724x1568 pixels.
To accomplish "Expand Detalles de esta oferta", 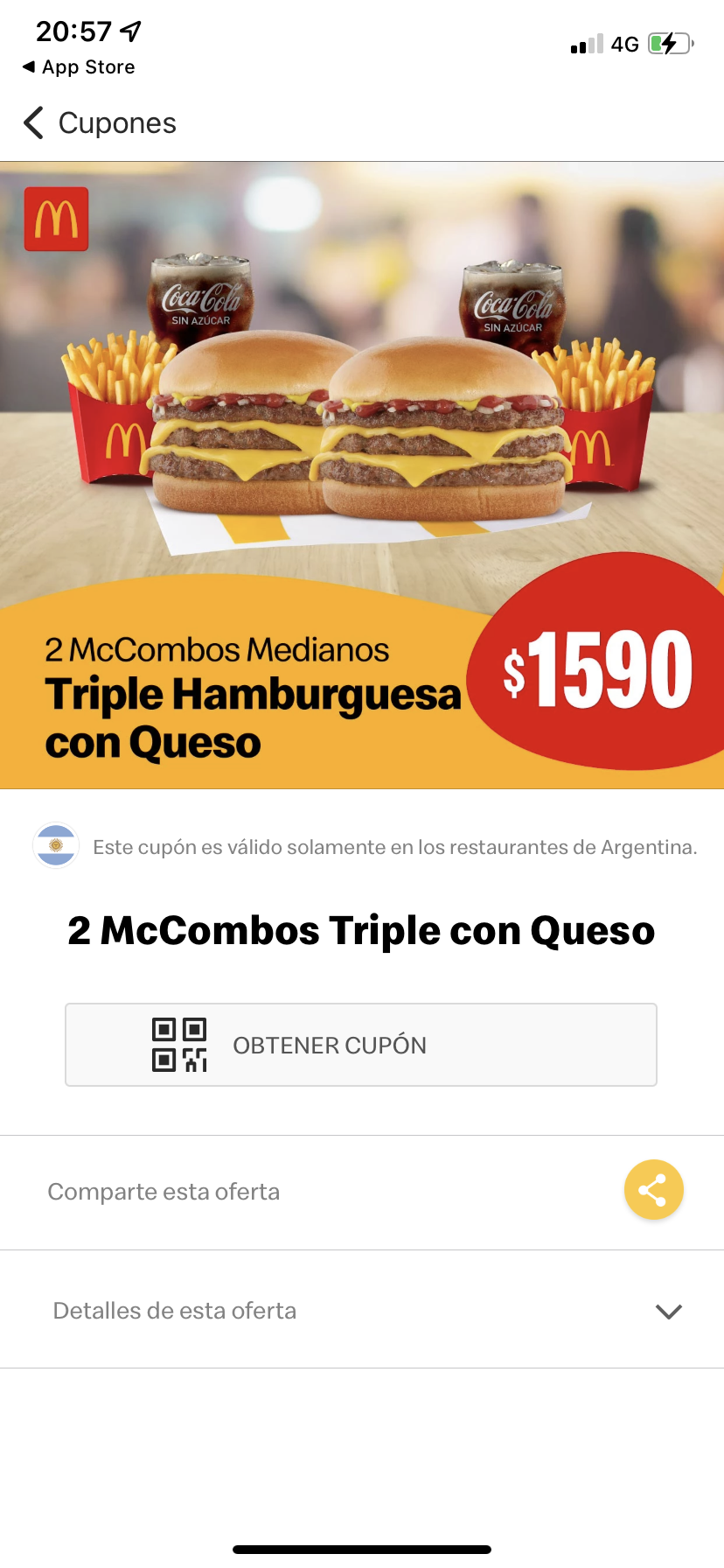I will (x=362, y=1310).
